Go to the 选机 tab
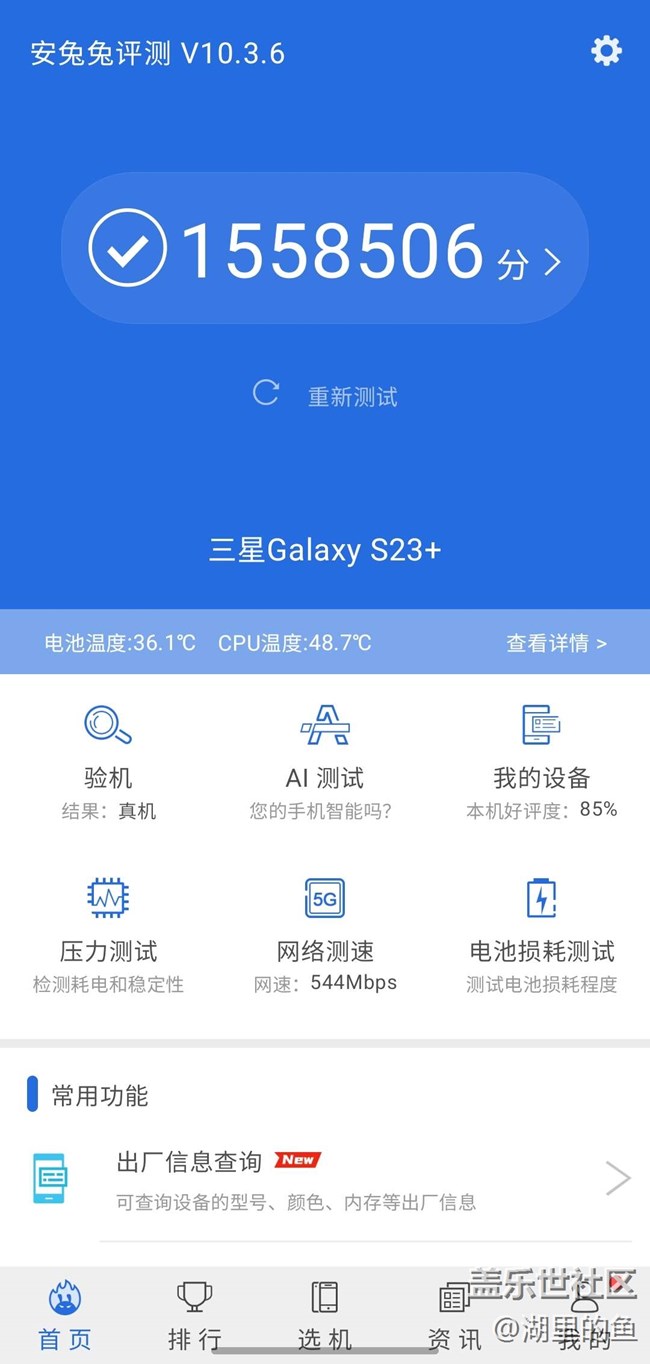Screen dimensions: 650x1364 click(324, 1316)
